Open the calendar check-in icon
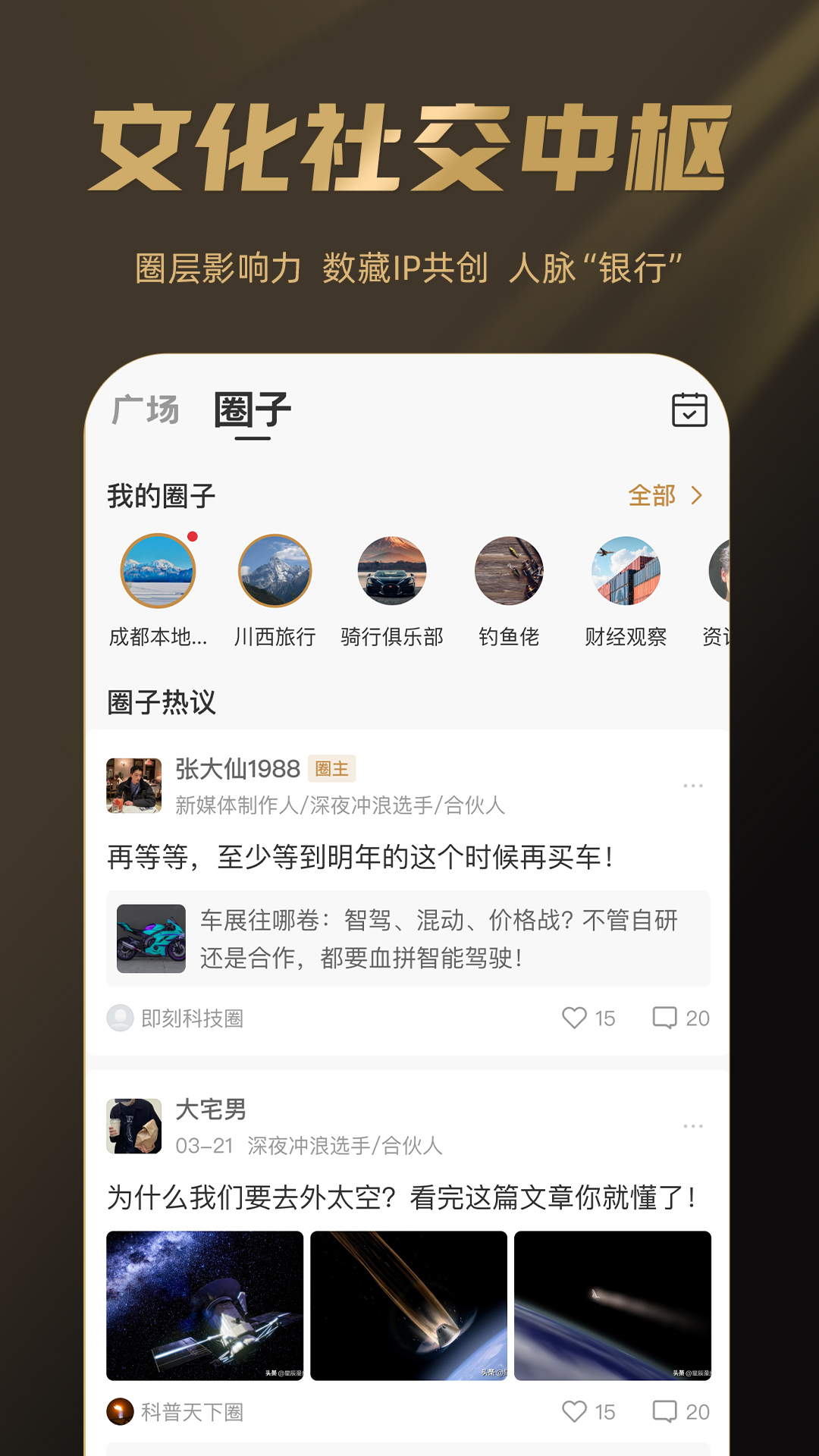819x1456 pixels. (x=689, y=409)
